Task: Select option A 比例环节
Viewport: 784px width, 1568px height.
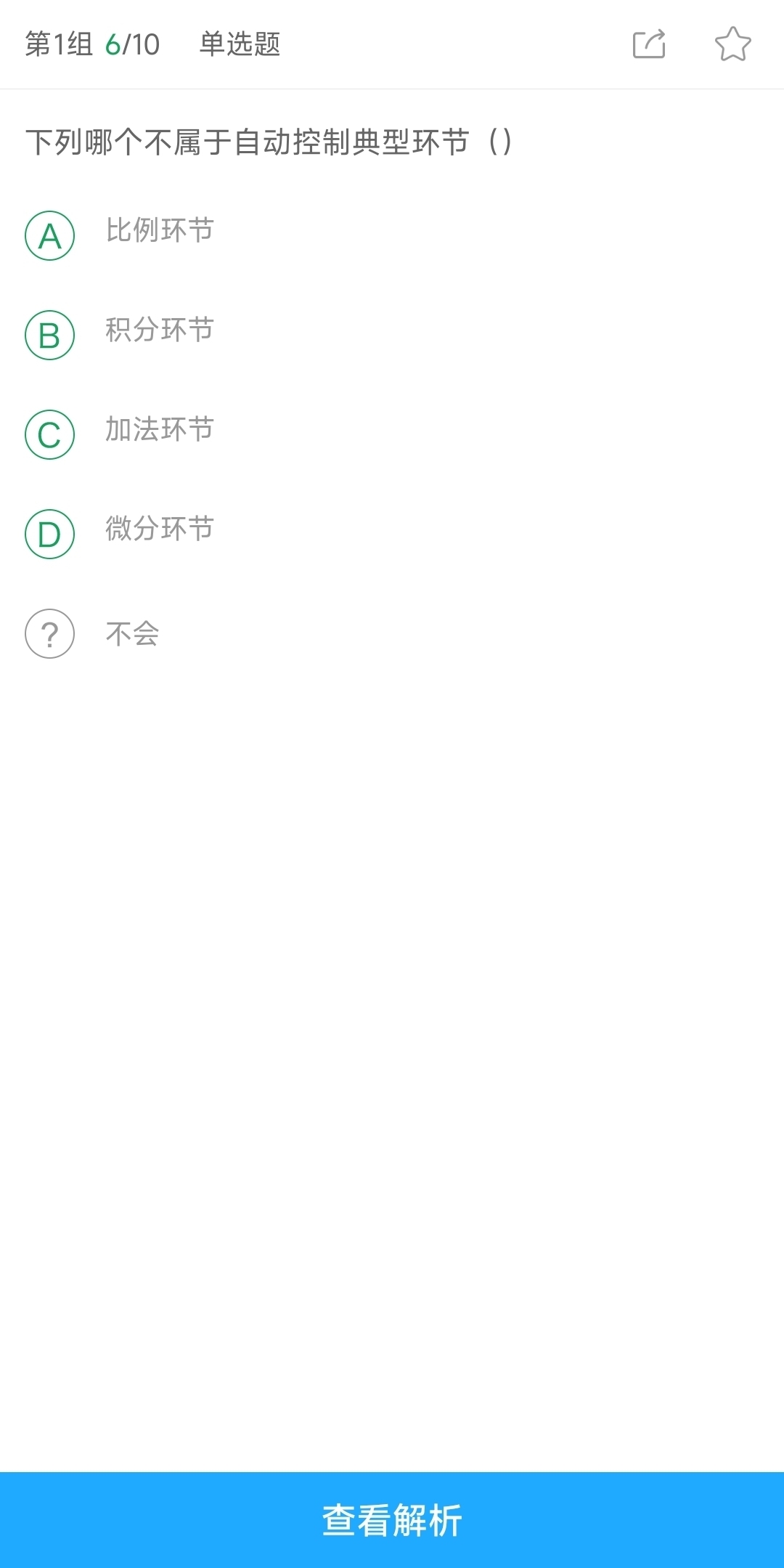Action: 50,235
